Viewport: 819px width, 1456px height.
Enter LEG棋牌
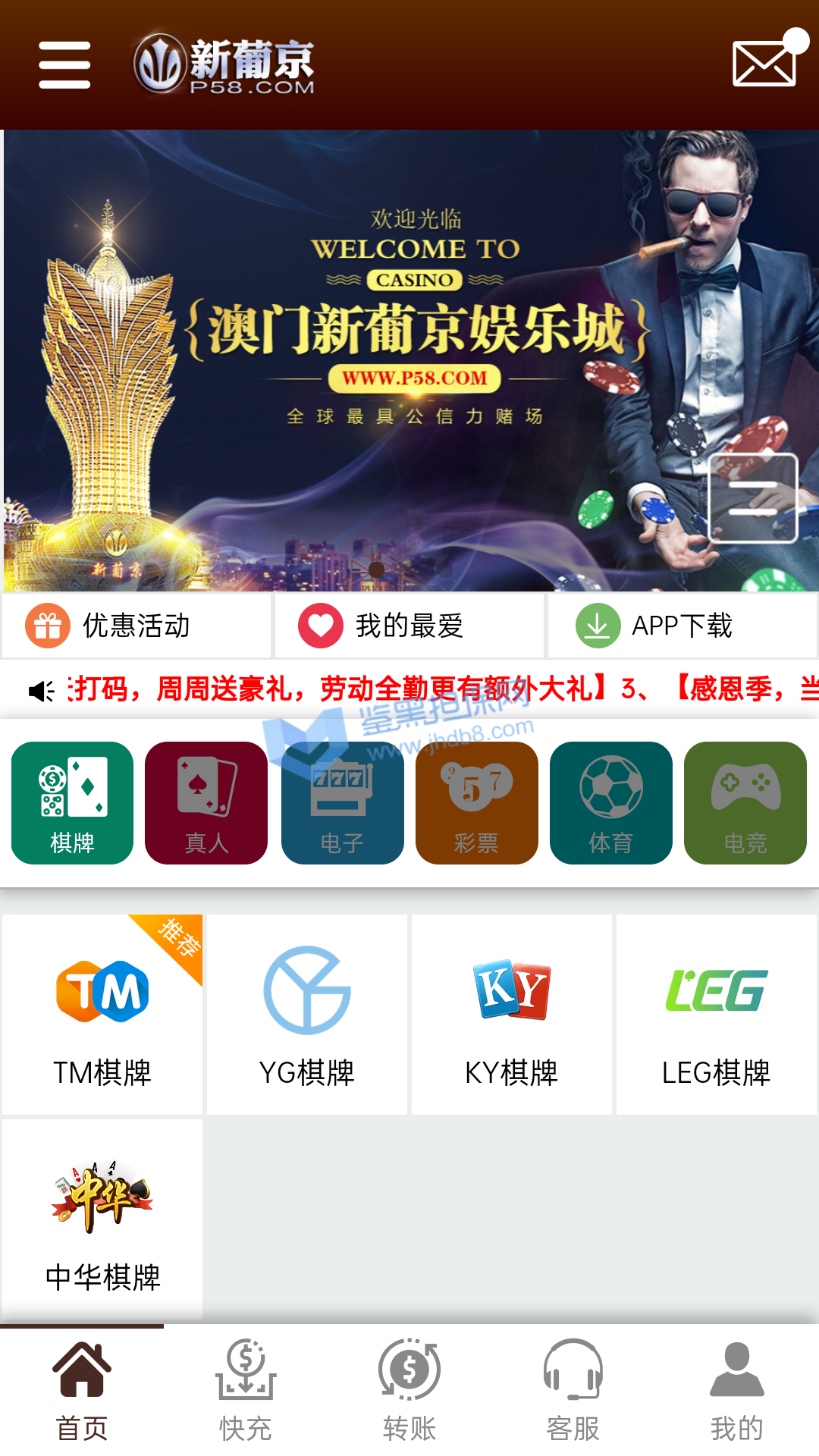coord(717,1015)
